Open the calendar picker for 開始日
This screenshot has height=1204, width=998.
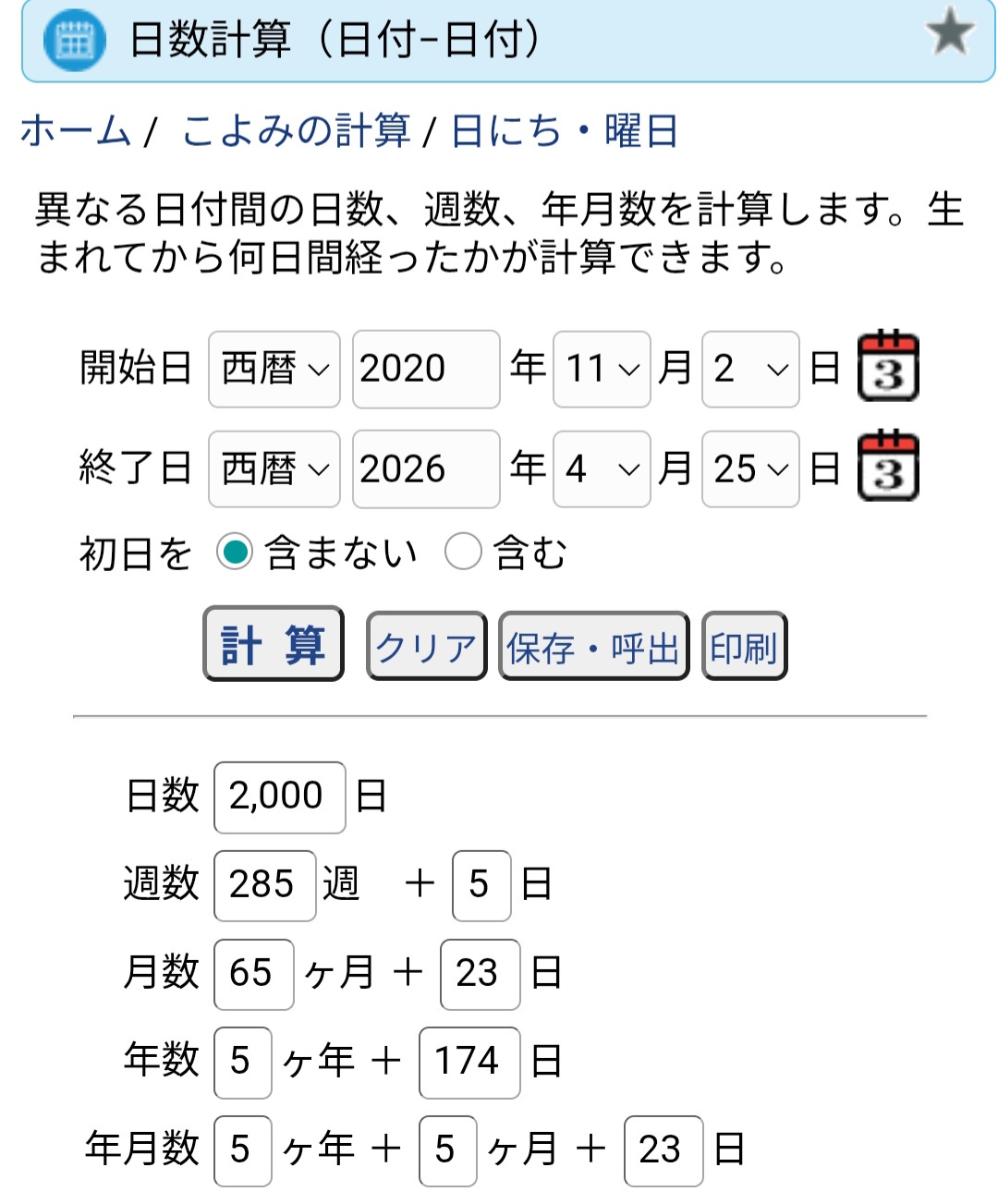888,367
